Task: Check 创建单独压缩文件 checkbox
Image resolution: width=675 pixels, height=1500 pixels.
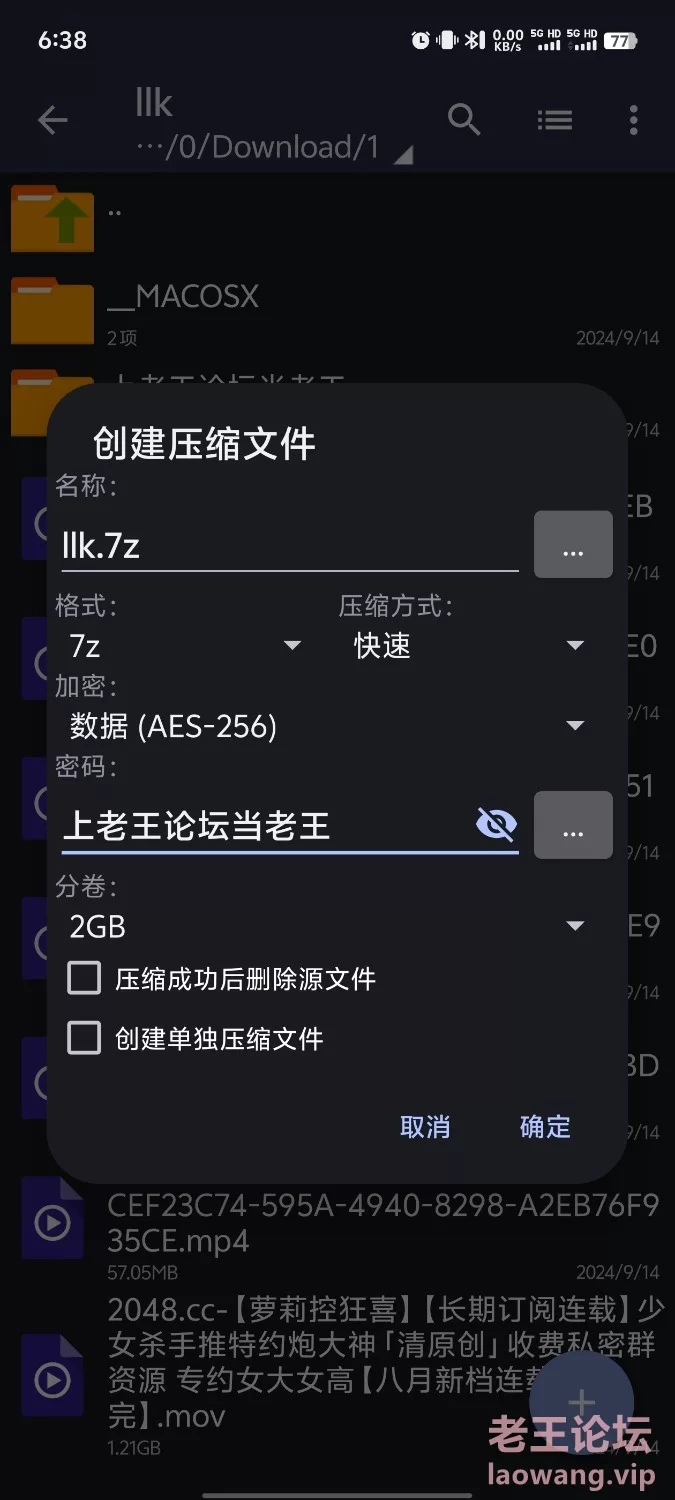Action: 85,1038
